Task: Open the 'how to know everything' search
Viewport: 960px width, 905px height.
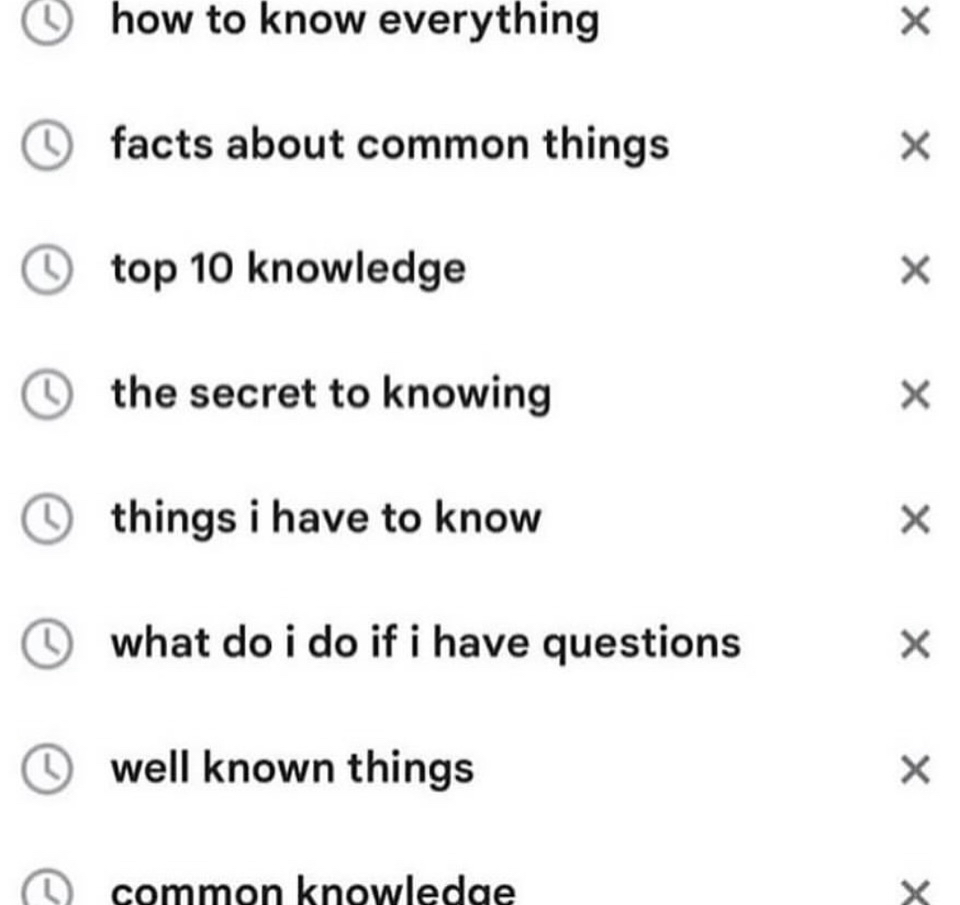Action: [x=354, y=21]
